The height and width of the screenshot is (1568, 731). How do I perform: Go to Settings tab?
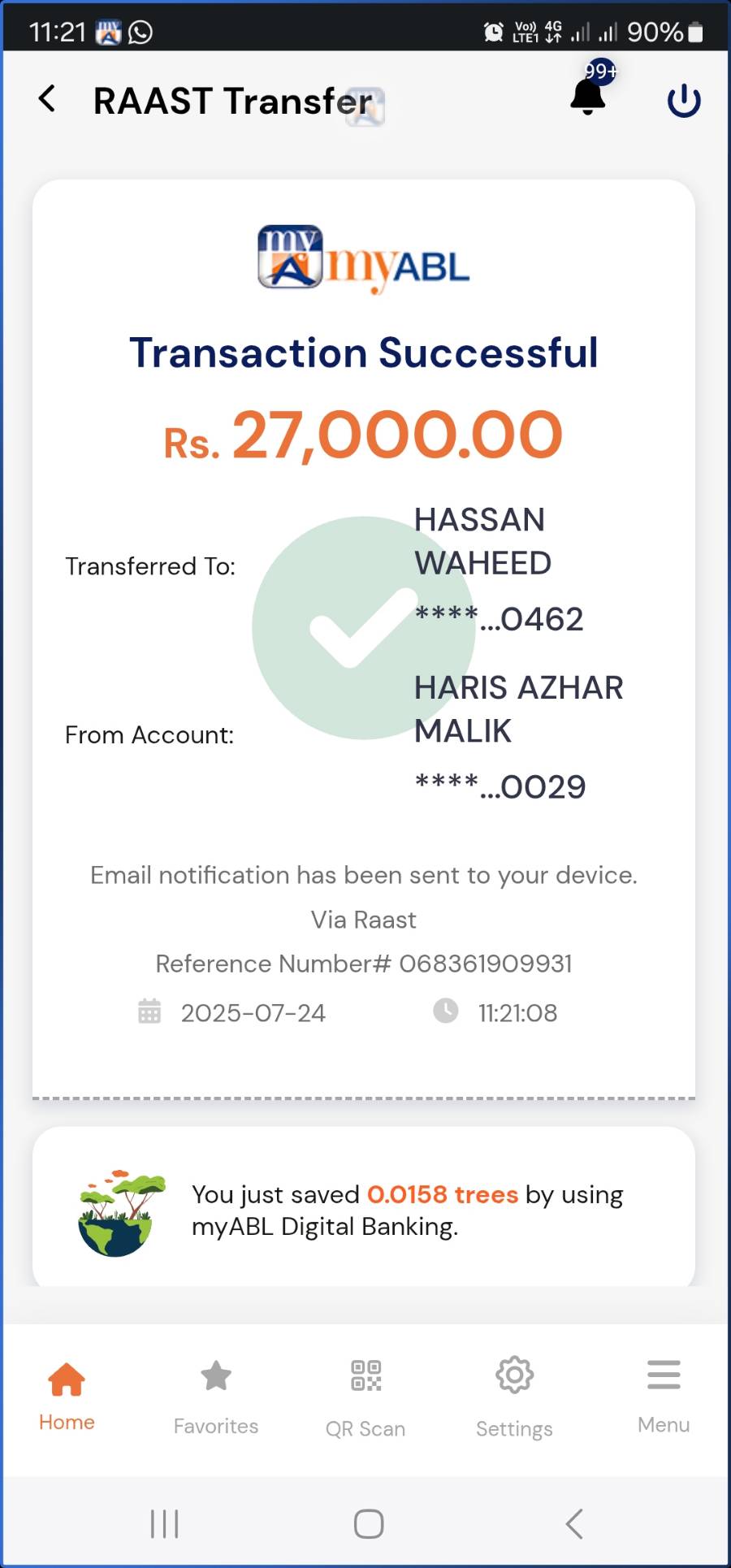tap(514, 1396)
